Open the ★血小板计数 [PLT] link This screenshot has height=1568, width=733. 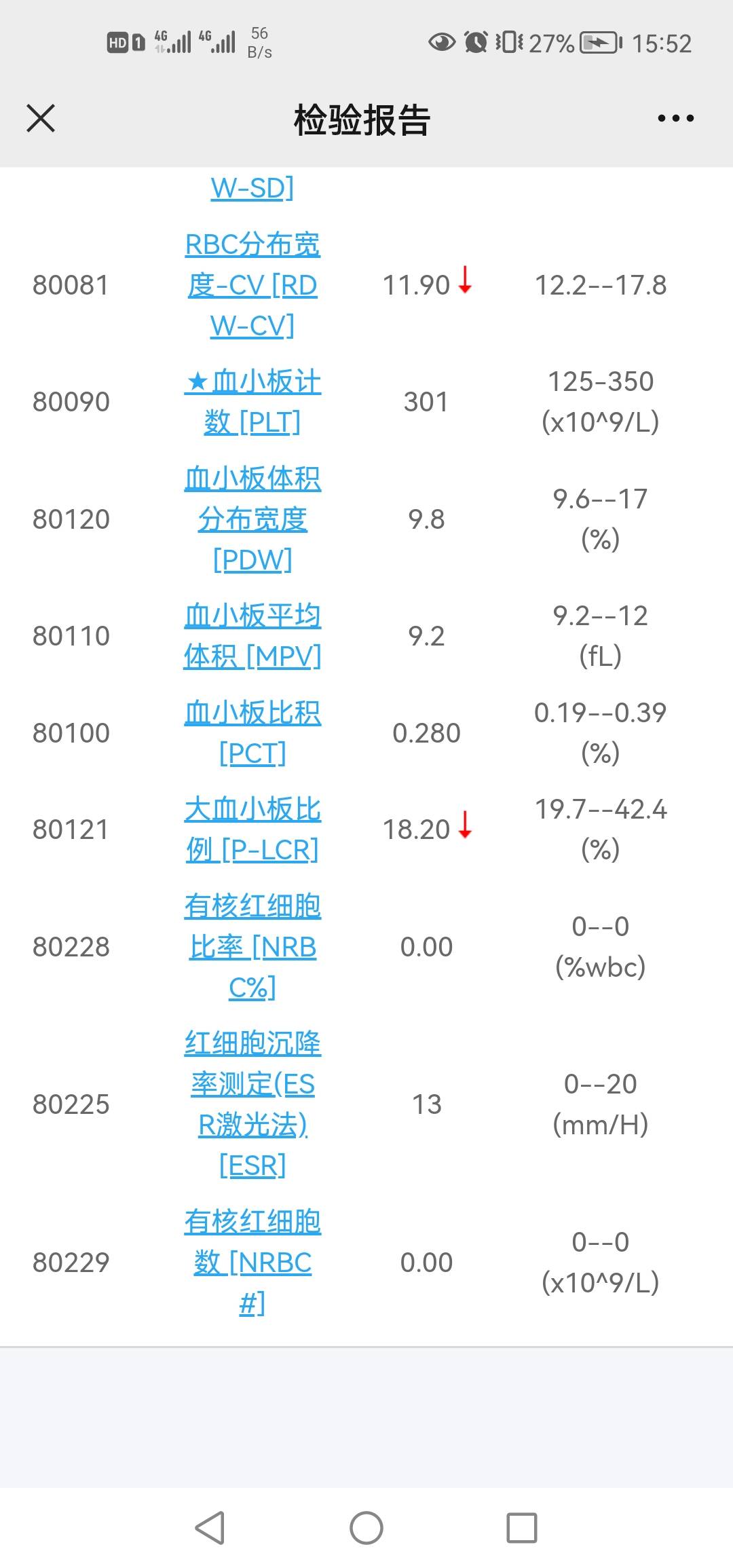(x=253, y=401)
